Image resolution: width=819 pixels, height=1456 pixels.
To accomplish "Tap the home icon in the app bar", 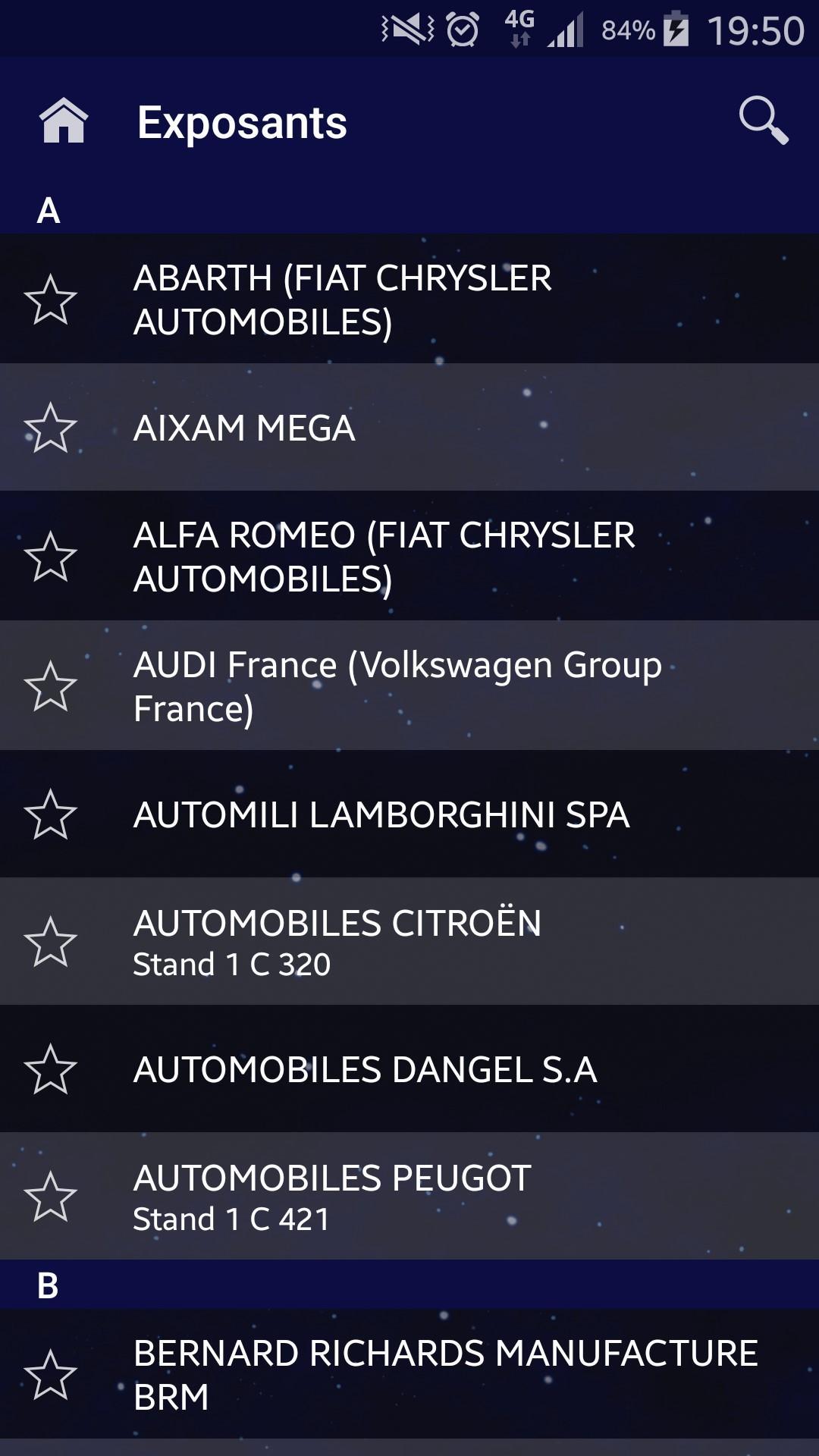I will click(x=64, y=121).
